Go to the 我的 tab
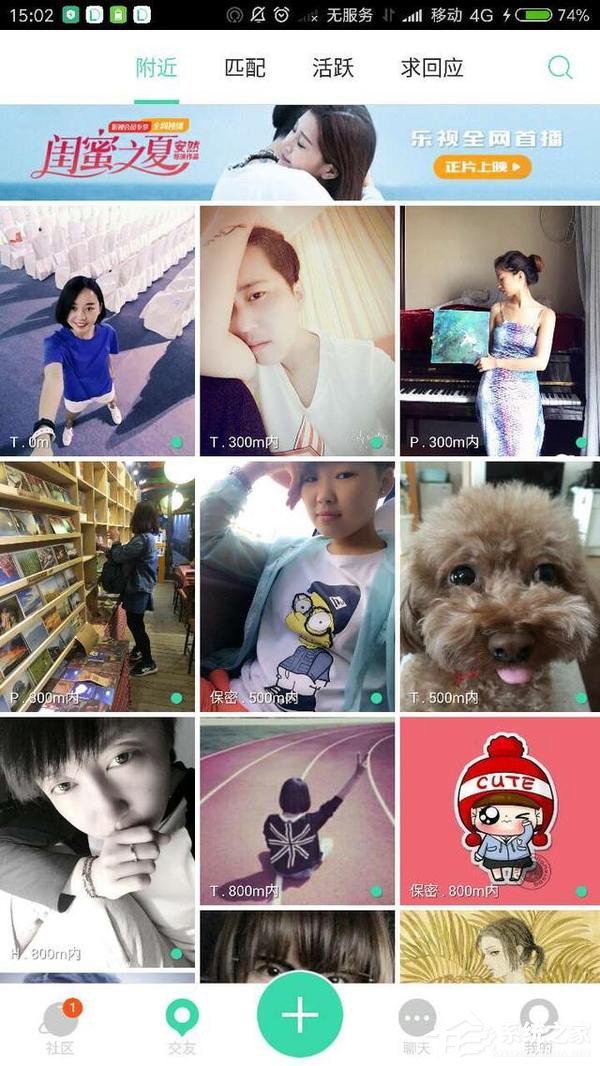Image resolution: width=600 pixels, height=1066 pixels. tap(539, 1027)
